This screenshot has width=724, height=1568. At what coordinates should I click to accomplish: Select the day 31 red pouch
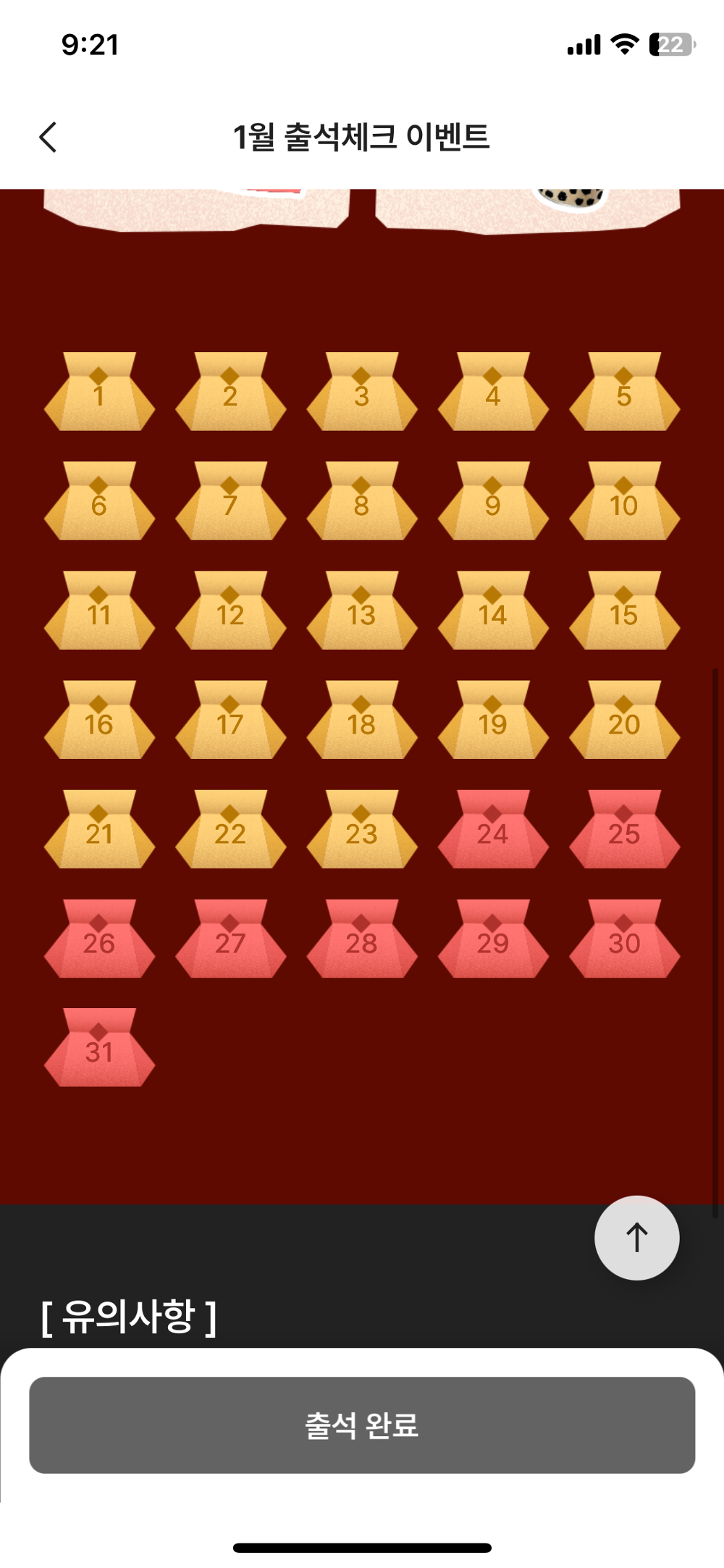click(x=99, y=1048)
